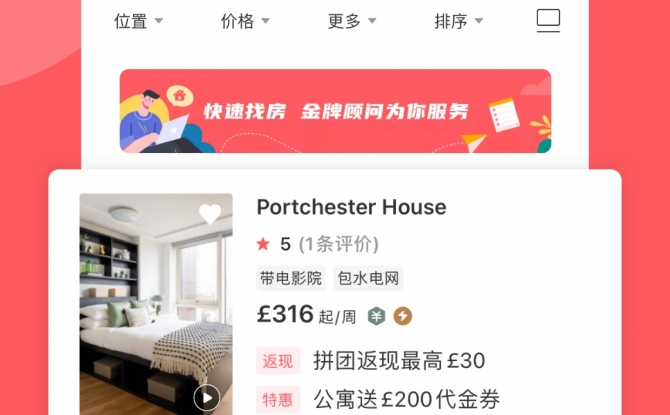Open the 更多 more filters dropdown
This screenshot has width=670, height=415.
click(x=352, y=21)
